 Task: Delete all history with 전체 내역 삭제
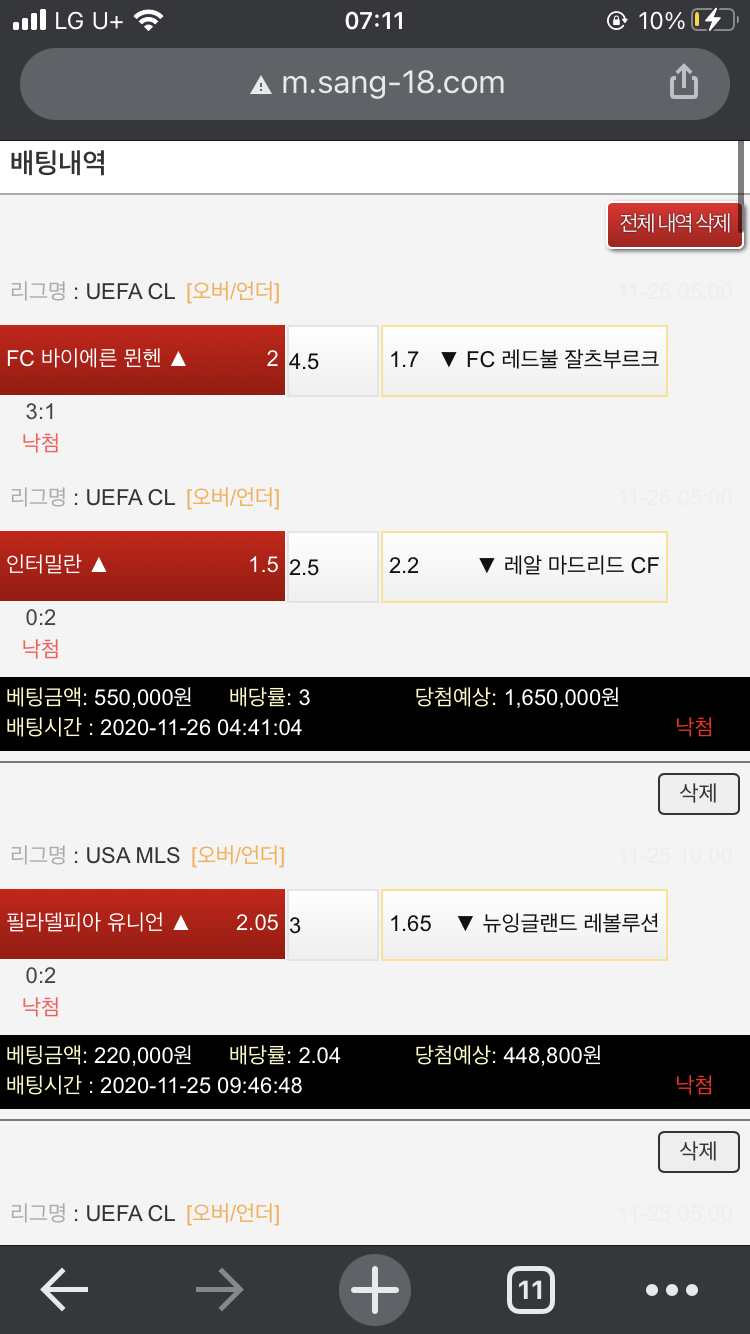(675, 224)
